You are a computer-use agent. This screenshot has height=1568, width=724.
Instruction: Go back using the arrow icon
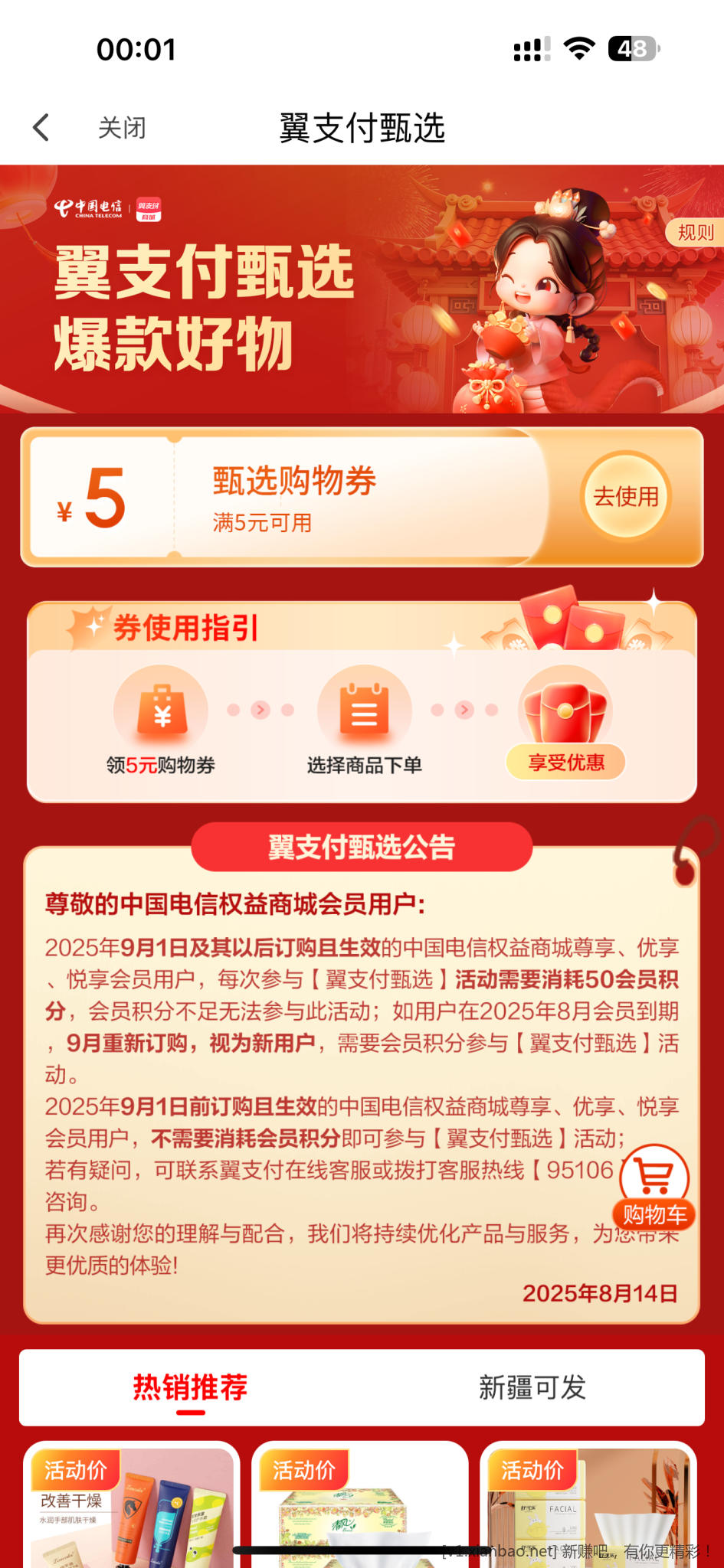pos(41,128)
